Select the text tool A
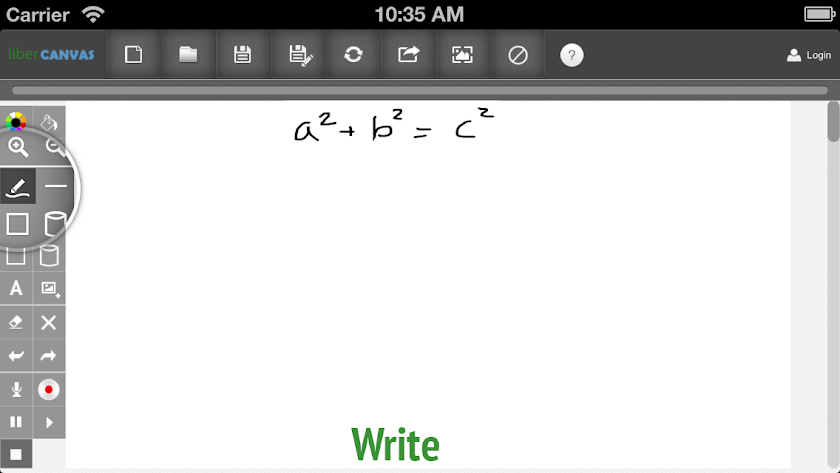This screenshot has width=840, height=473. pos(16,289)
